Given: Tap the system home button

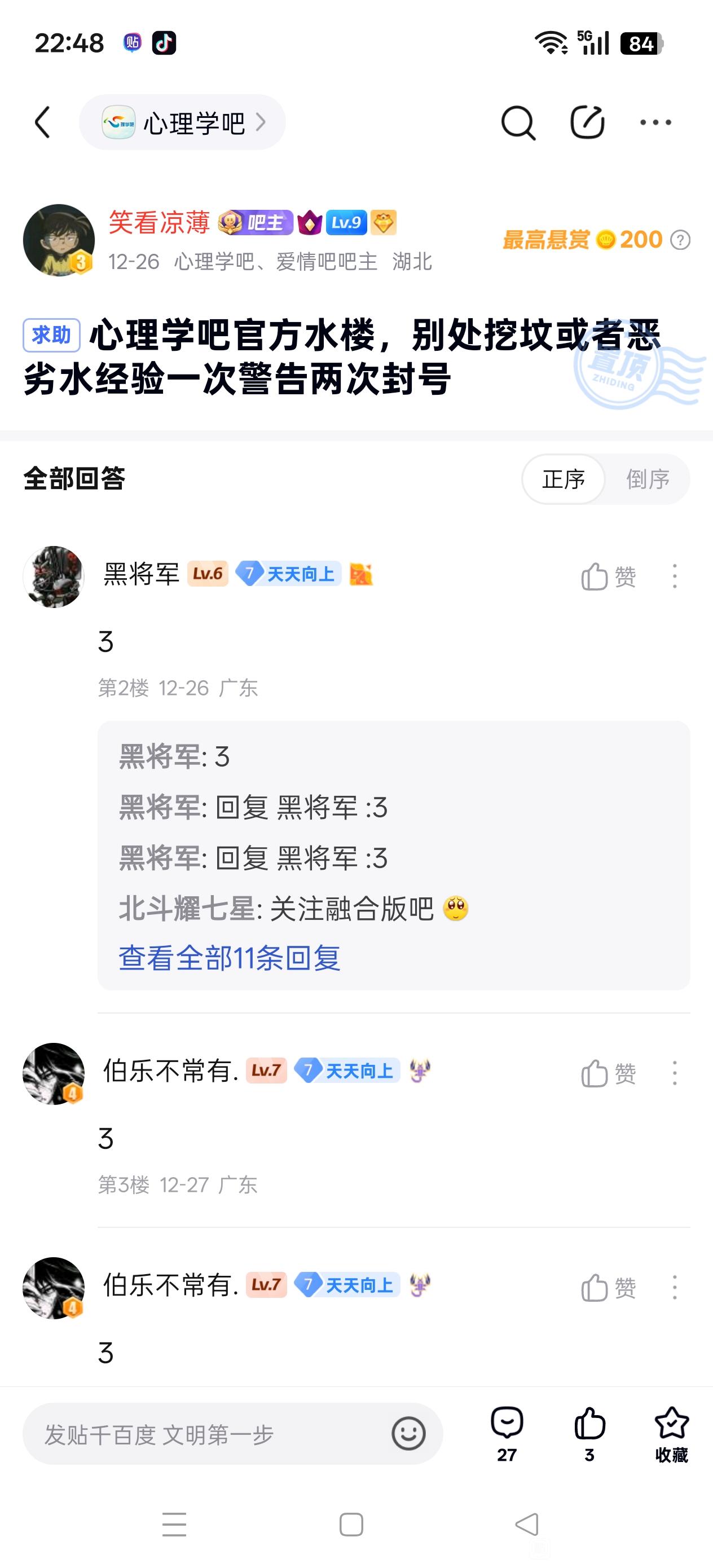Looking at the screenshot, I should (351, 1525).
